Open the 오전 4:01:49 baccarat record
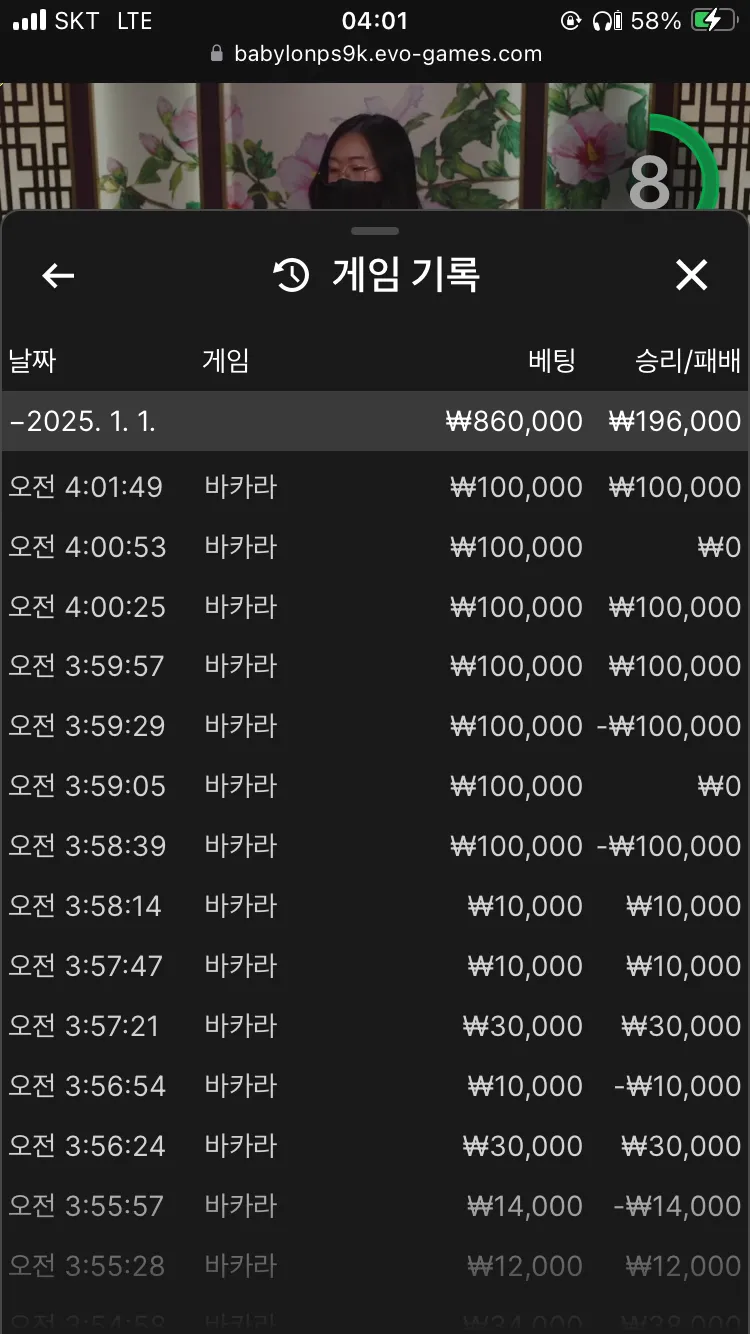This screenshot has width=750, height=1334. (x=375, y=487)
